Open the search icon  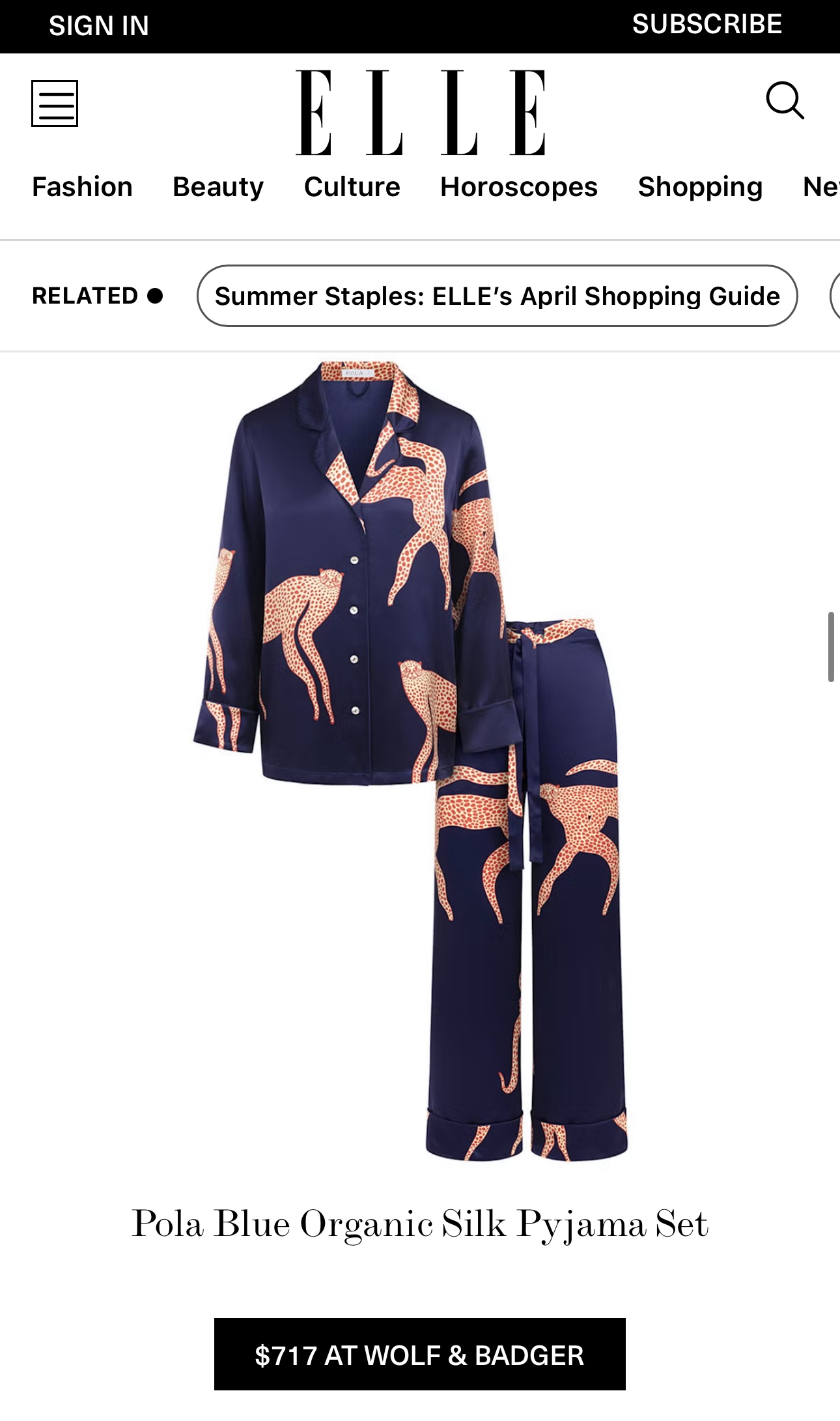point(785,101)
